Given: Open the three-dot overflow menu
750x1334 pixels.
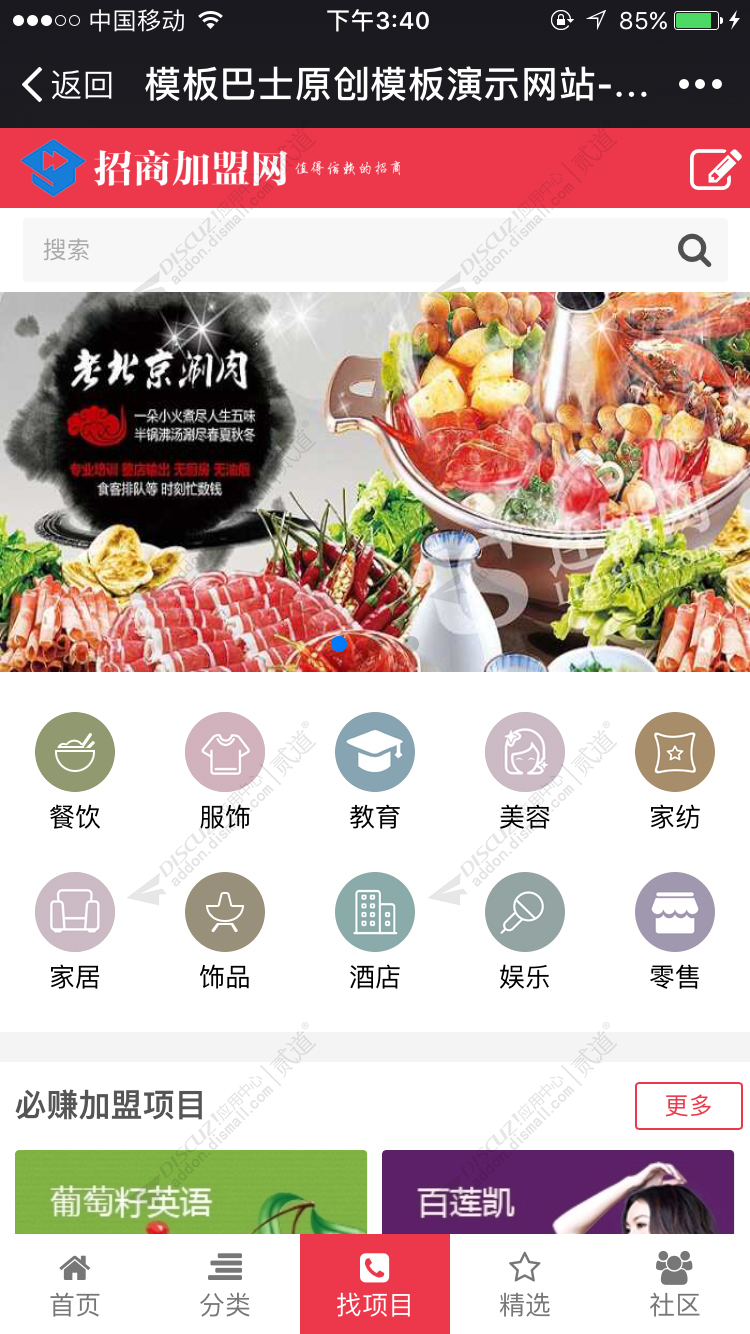Looking at the screenshot, I should coord(700,85).
